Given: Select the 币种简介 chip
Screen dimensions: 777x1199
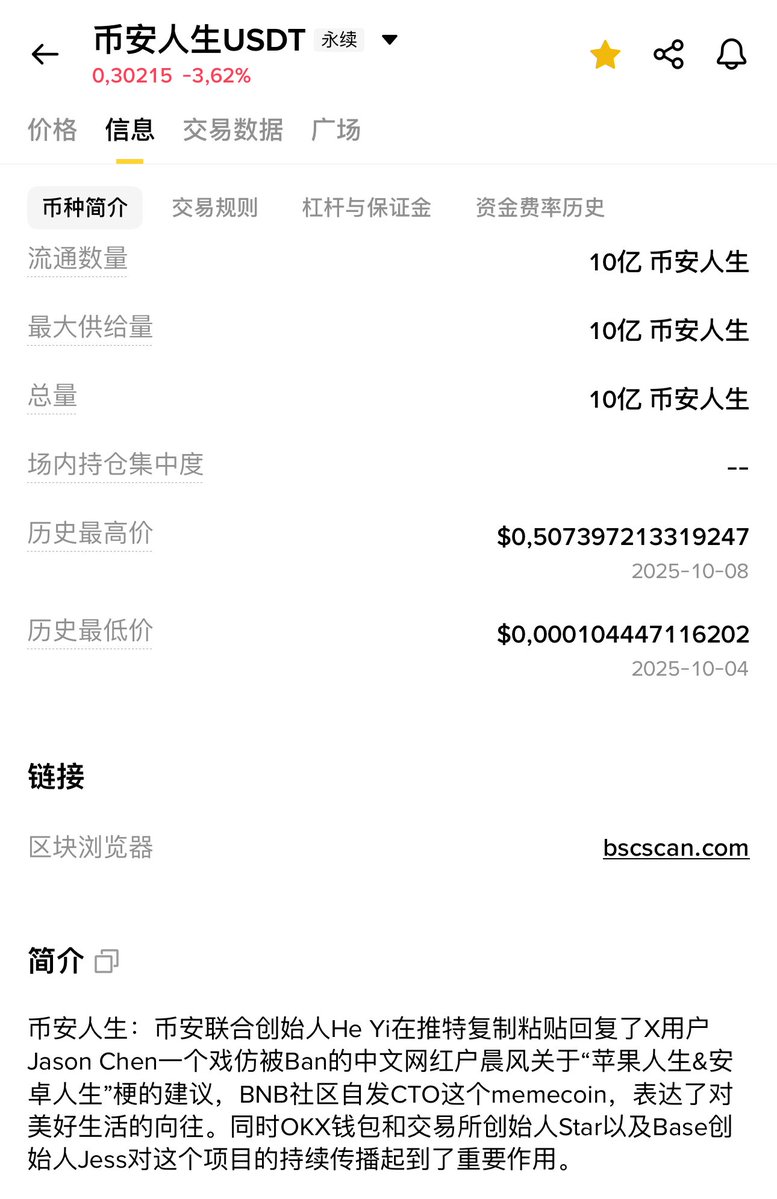Looking at the screenshot, I should (85, 208).
